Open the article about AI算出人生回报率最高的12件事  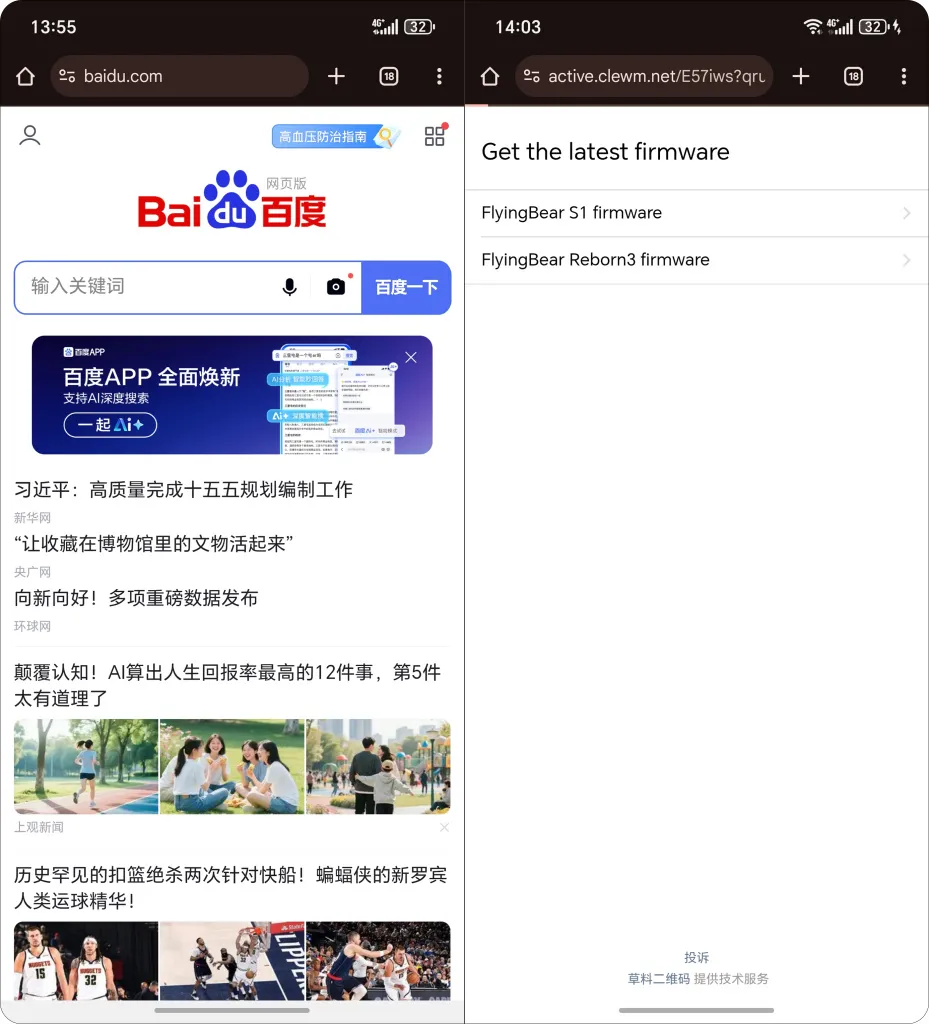click(227, 685)
